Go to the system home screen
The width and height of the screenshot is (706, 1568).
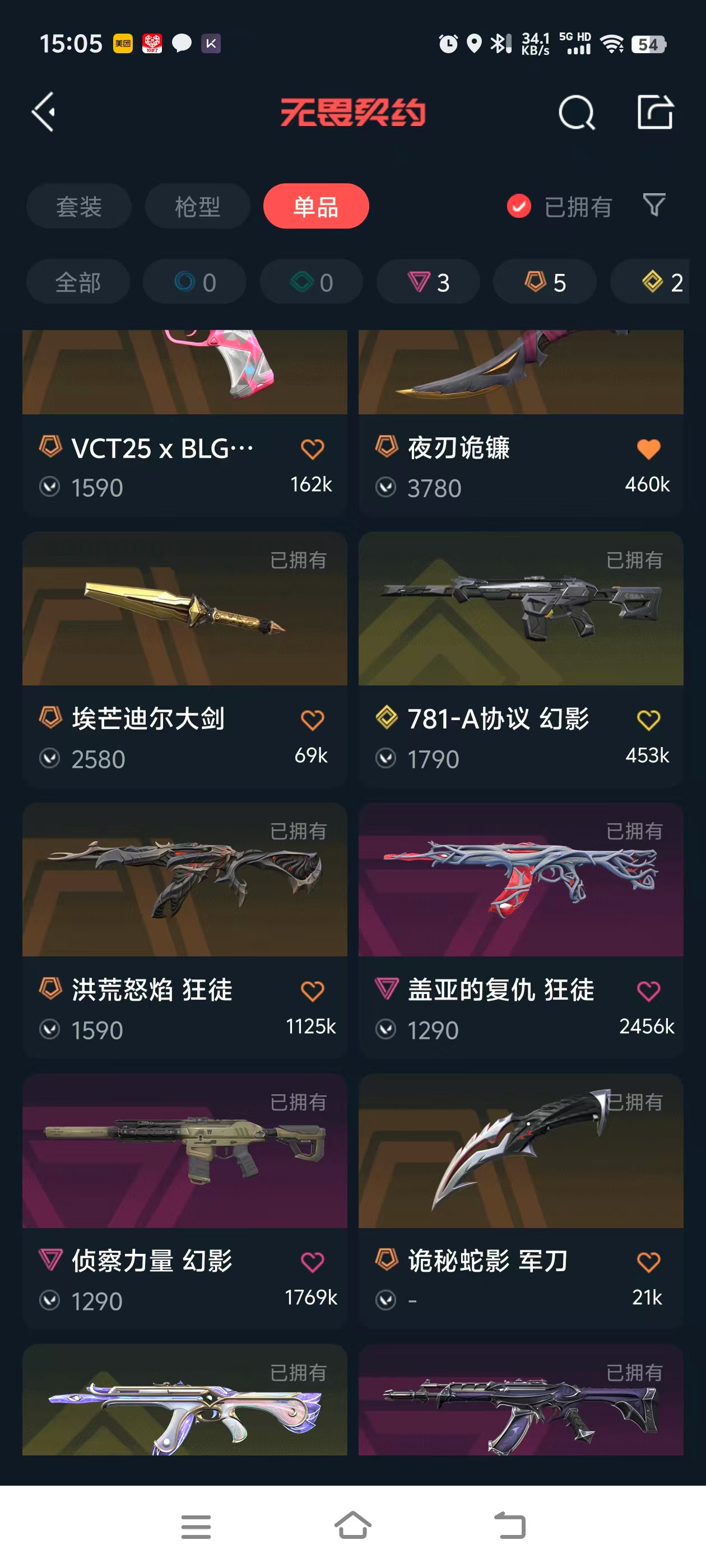(352, 1525)
